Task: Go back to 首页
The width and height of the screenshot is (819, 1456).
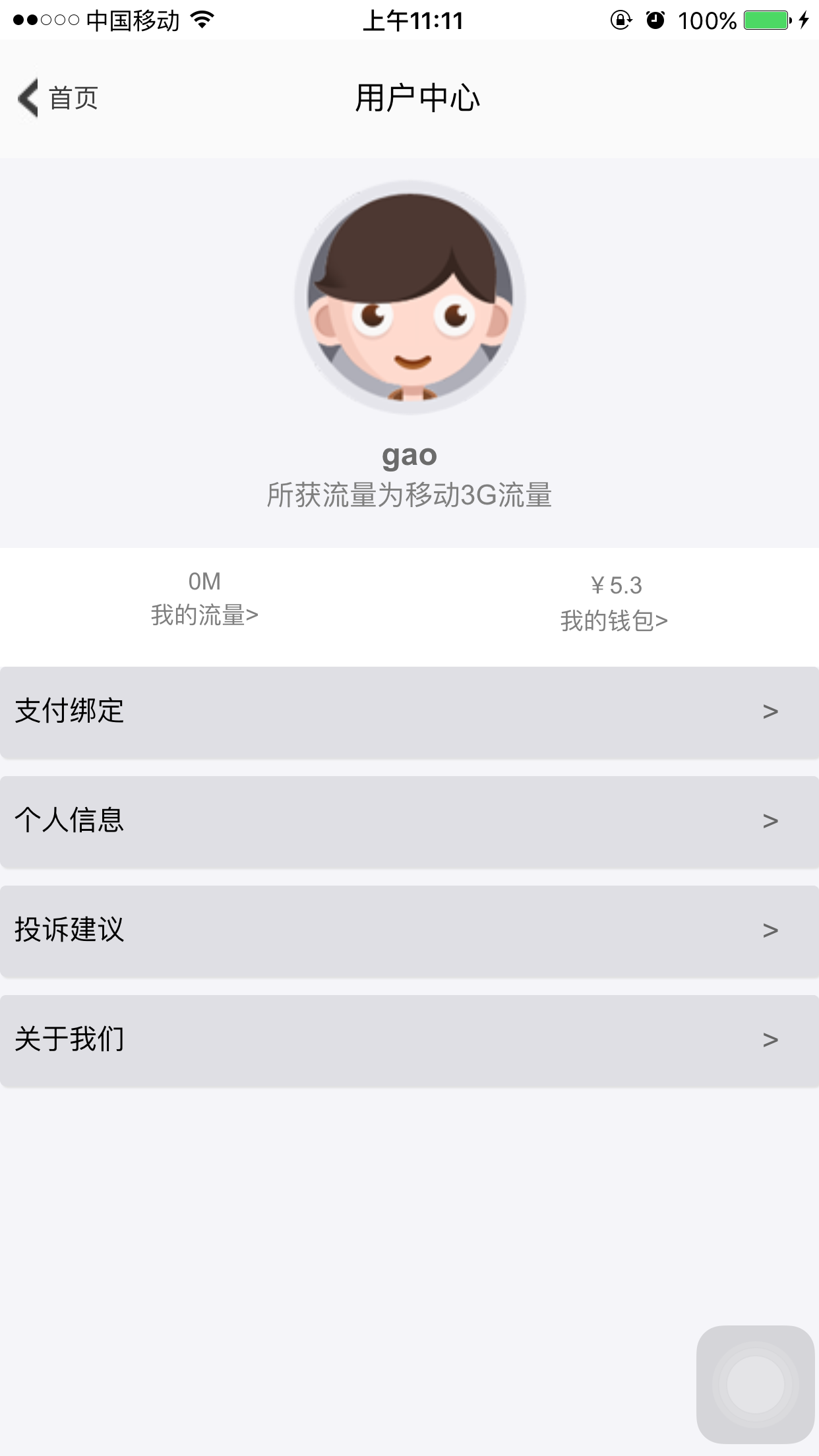Action: pos(58,98)
